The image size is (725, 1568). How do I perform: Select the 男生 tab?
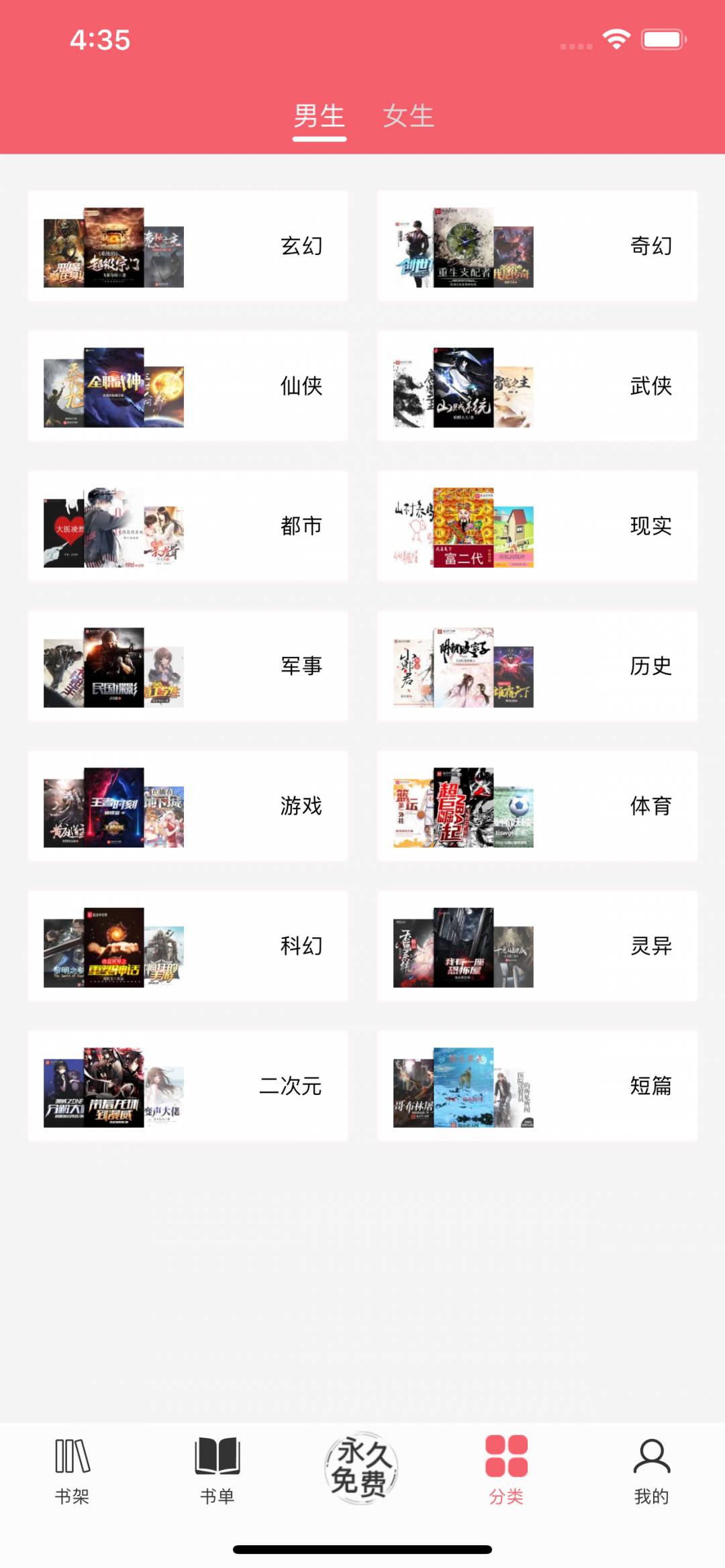coord(319,115)
